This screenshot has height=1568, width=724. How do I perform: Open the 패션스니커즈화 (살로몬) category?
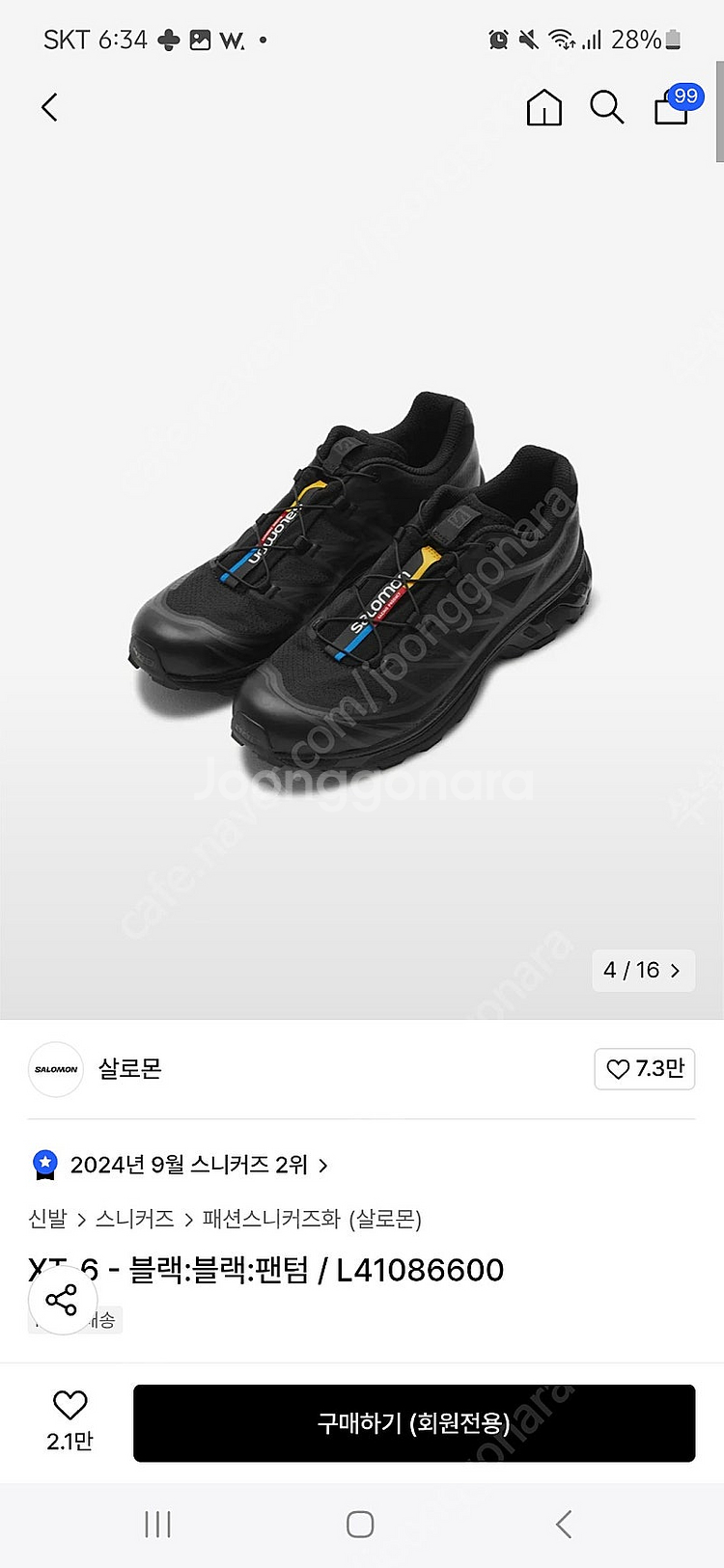tap(312, 1219)
